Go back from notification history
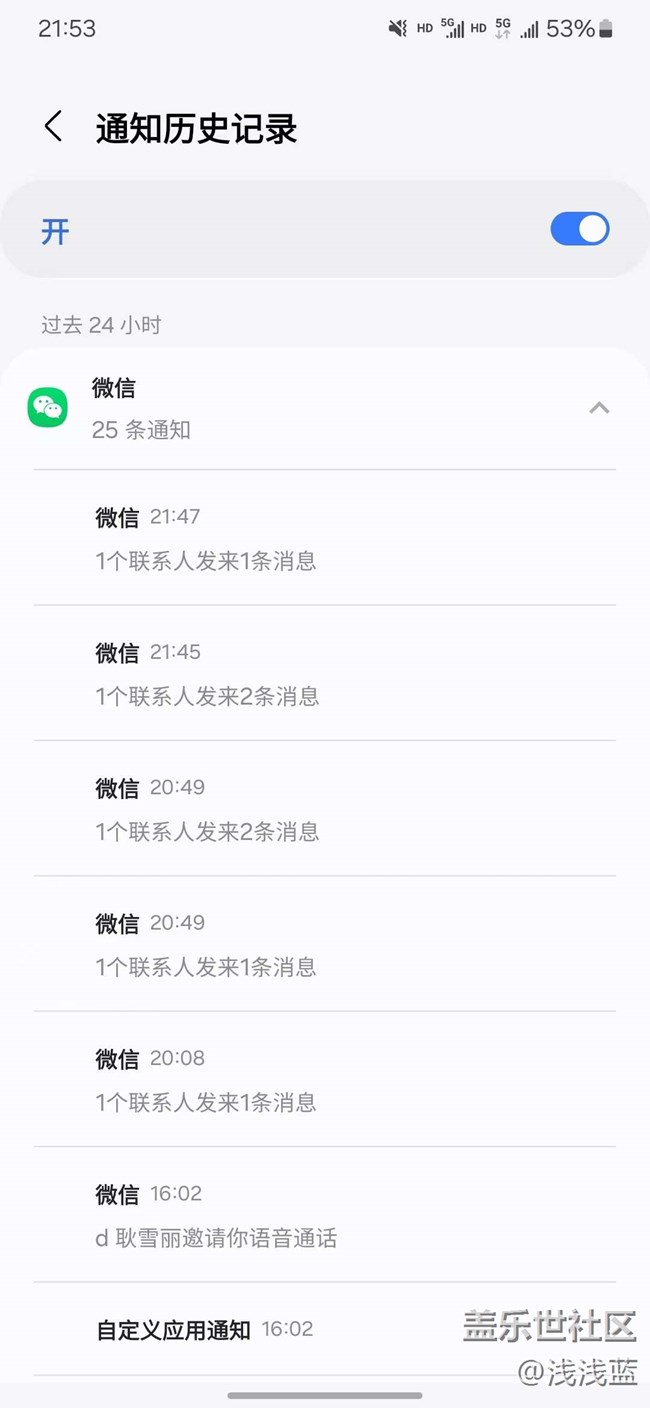 coord(54,127)
